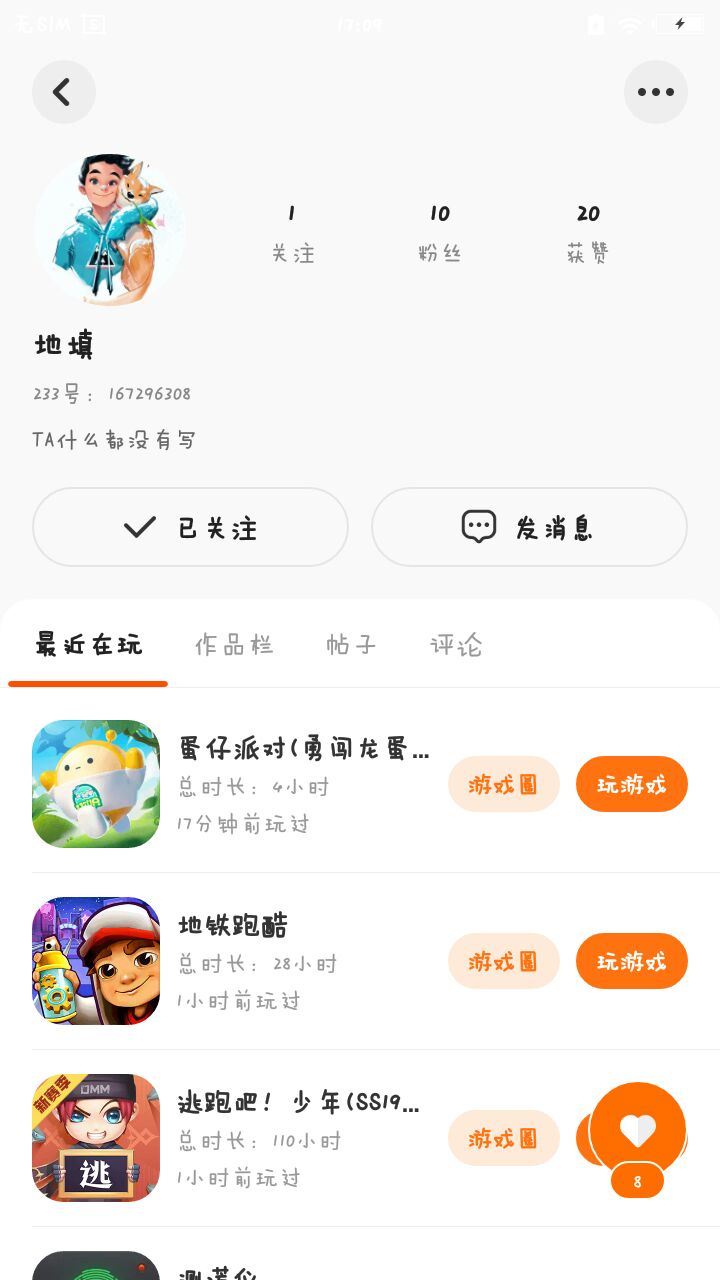This screenshot has width=720, height=1280.
Task: View the 粉丝 followers list
Action: point(440,233)
